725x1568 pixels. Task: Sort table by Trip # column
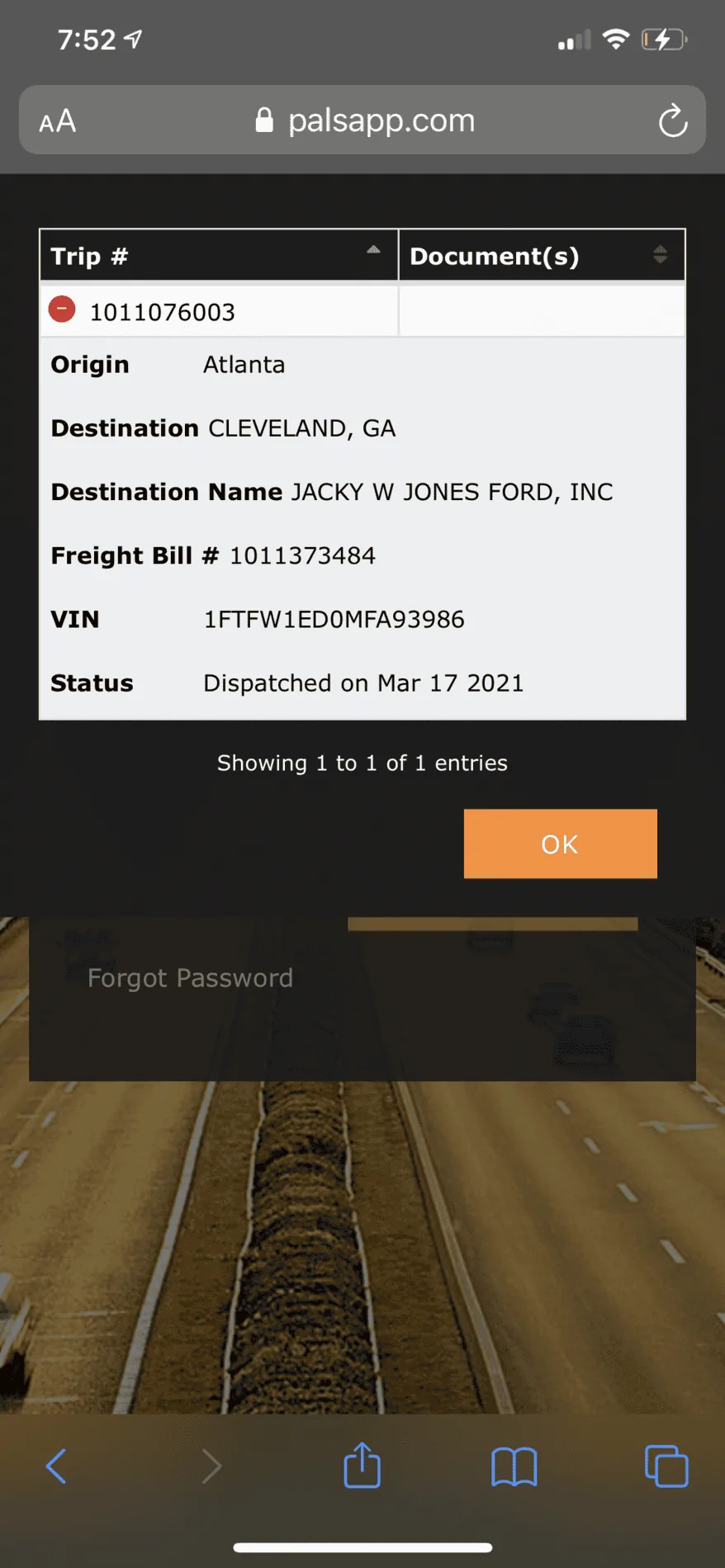click(x=219, y=256)
